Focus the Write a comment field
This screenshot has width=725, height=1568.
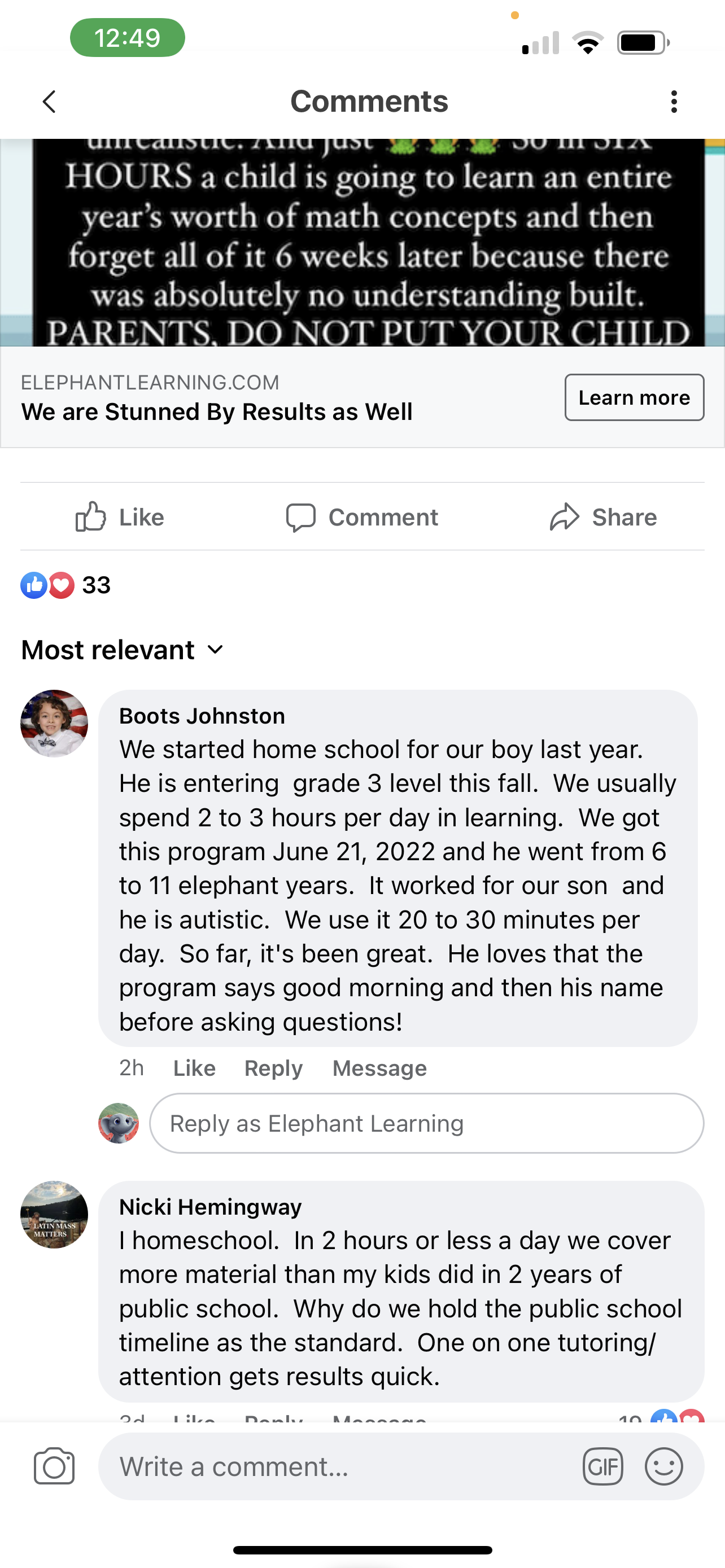(341, 1466)
